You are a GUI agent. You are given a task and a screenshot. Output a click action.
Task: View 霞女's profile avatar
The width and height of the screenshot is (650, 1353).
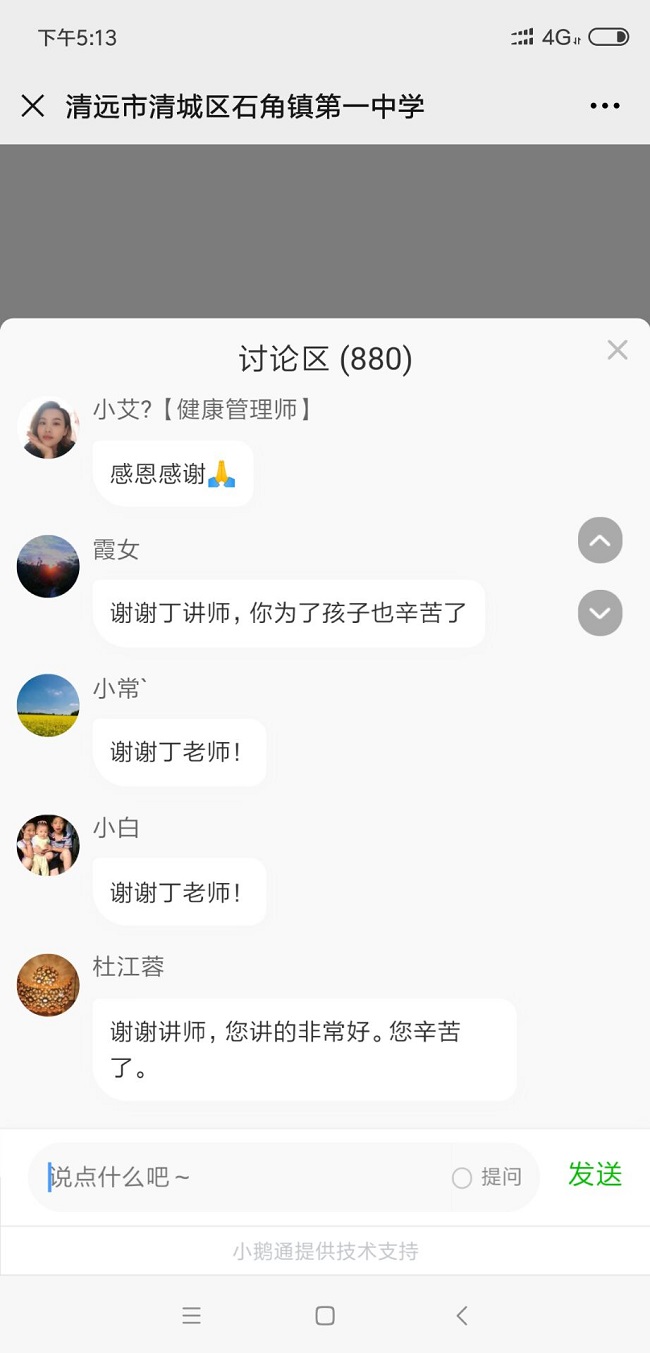[48, 566]
